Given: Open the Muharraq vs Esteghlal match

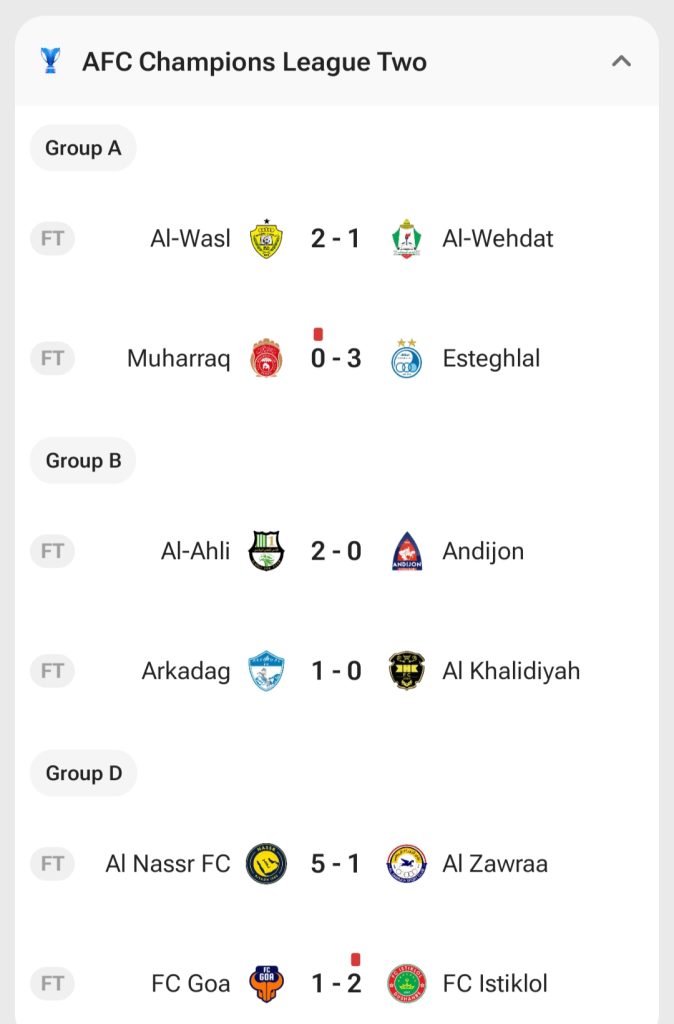Looking at the screenshot, I should pyautogui.click(x=336, y=358).
